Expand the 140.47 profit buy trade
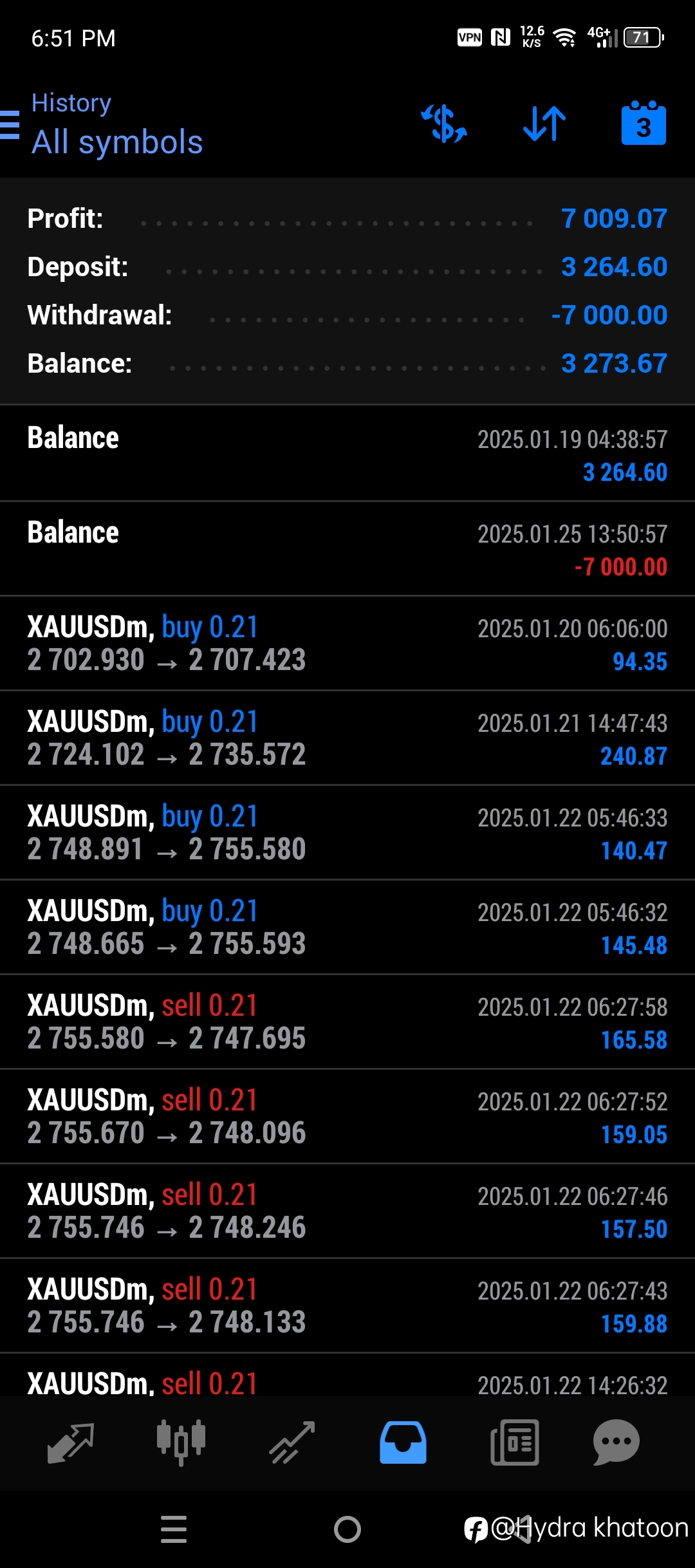 347,832
